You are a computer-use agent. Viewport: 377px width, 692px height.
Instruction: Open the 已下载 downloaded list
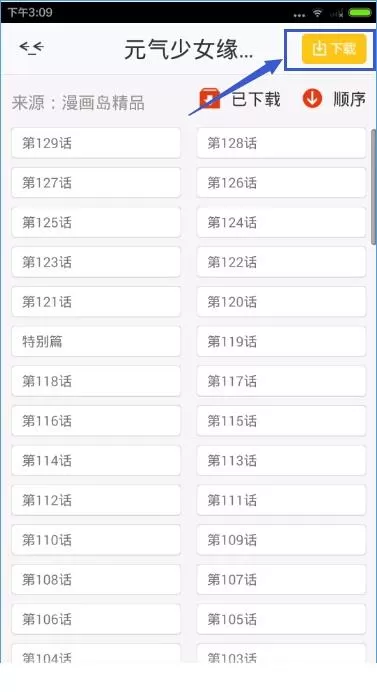pos(240,98)
